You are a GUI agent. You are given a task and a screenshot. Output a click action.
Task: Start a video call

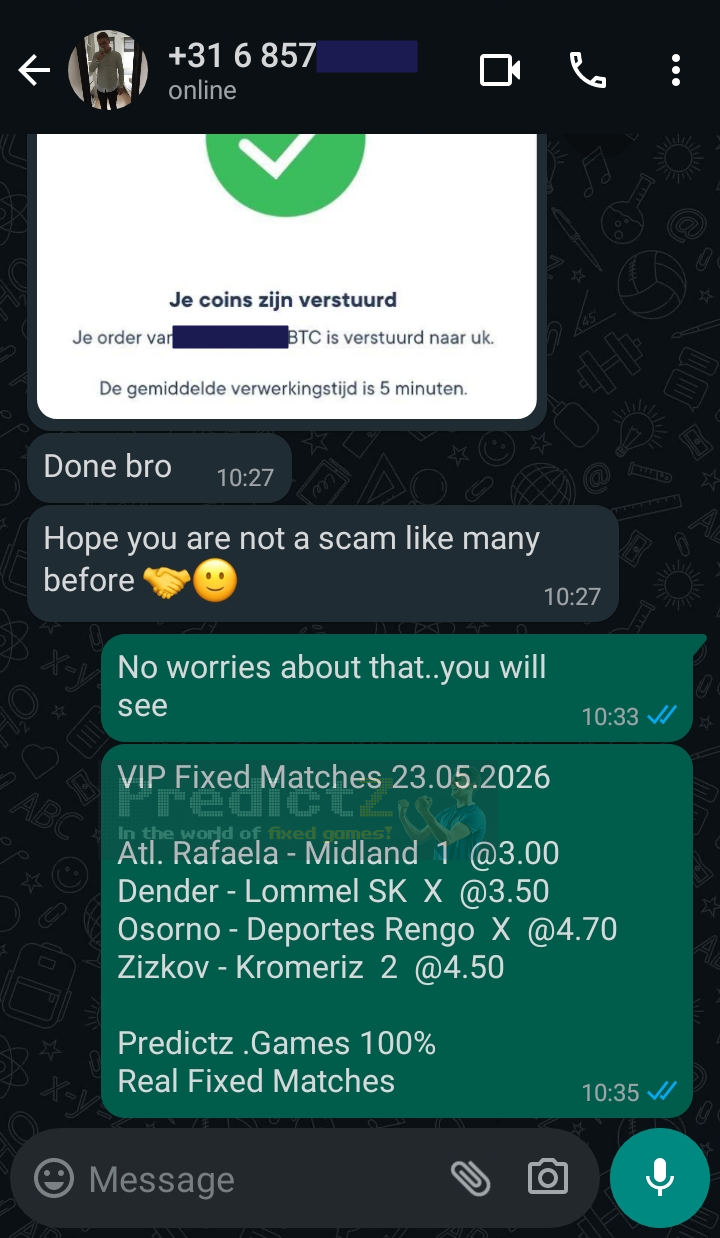click(x=500, y=70)
